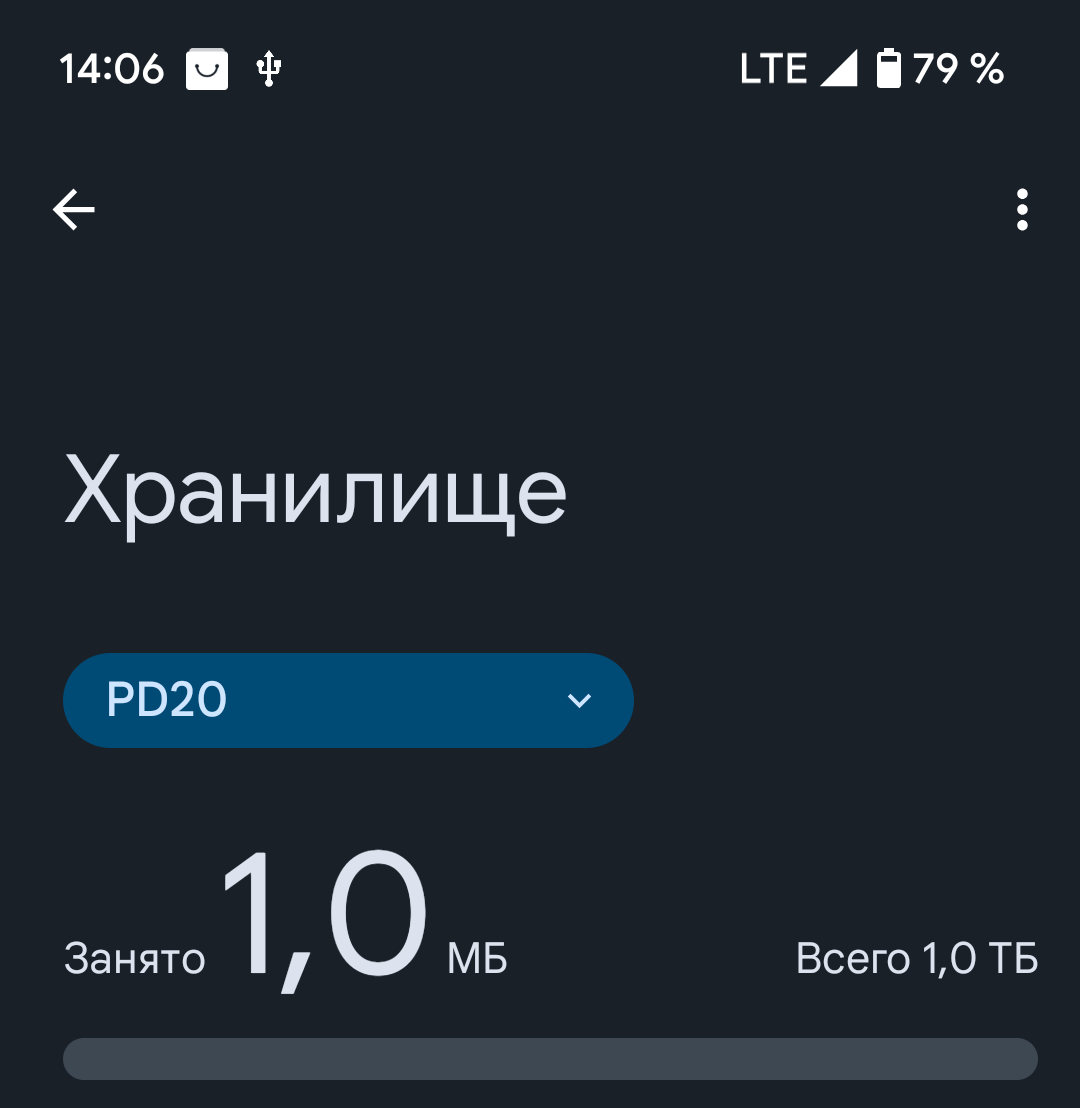The height and width of the screenshot is (1108, 1080).
Task: Go back from the Хранилище screen
Action: (x=74, y=210)
